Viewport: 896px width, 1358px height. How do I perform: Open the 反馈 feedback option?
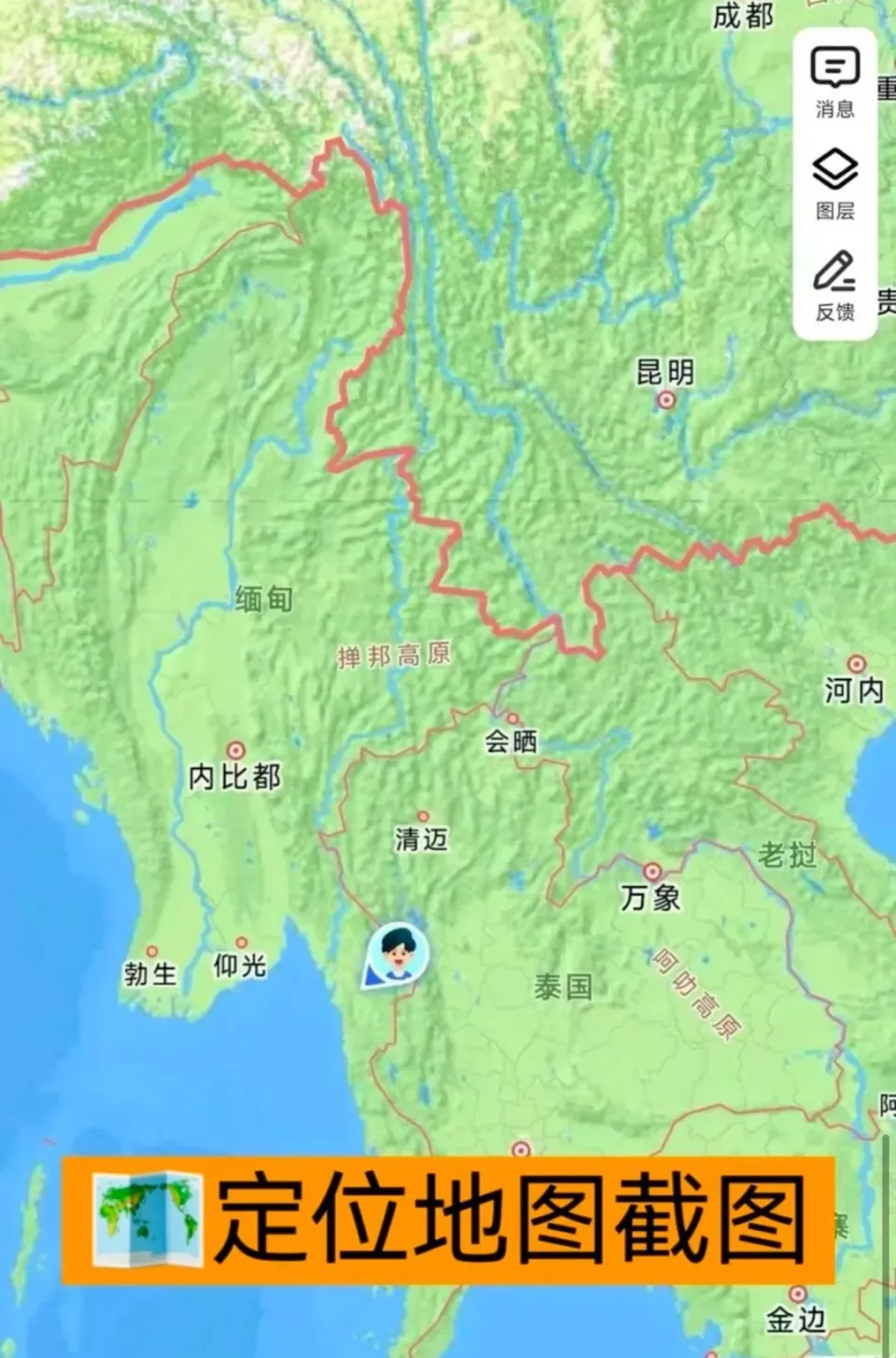pos(834,284)
